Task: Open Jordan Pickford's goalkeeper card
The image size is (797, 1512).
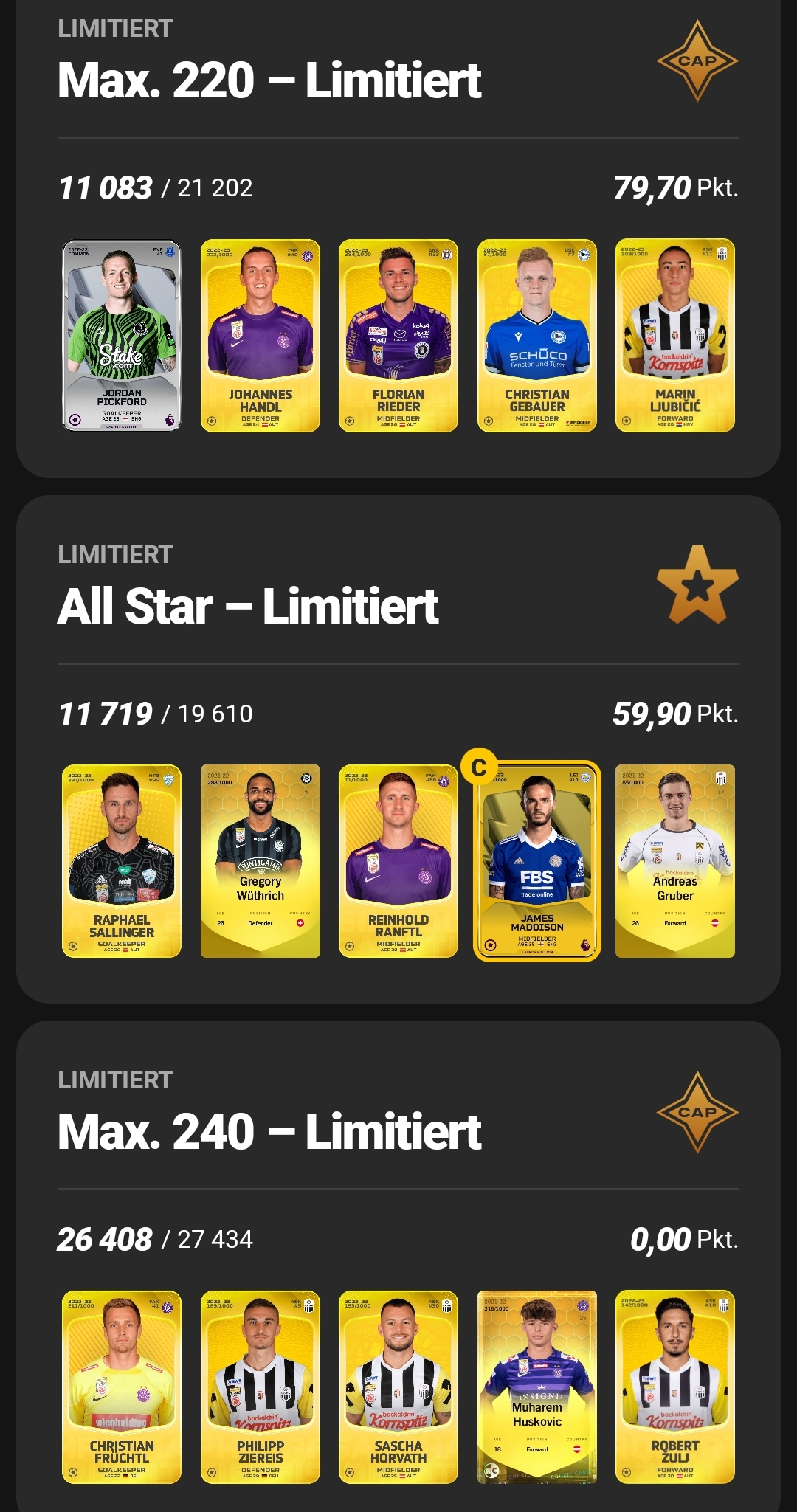Action: (x=122, y=336)
